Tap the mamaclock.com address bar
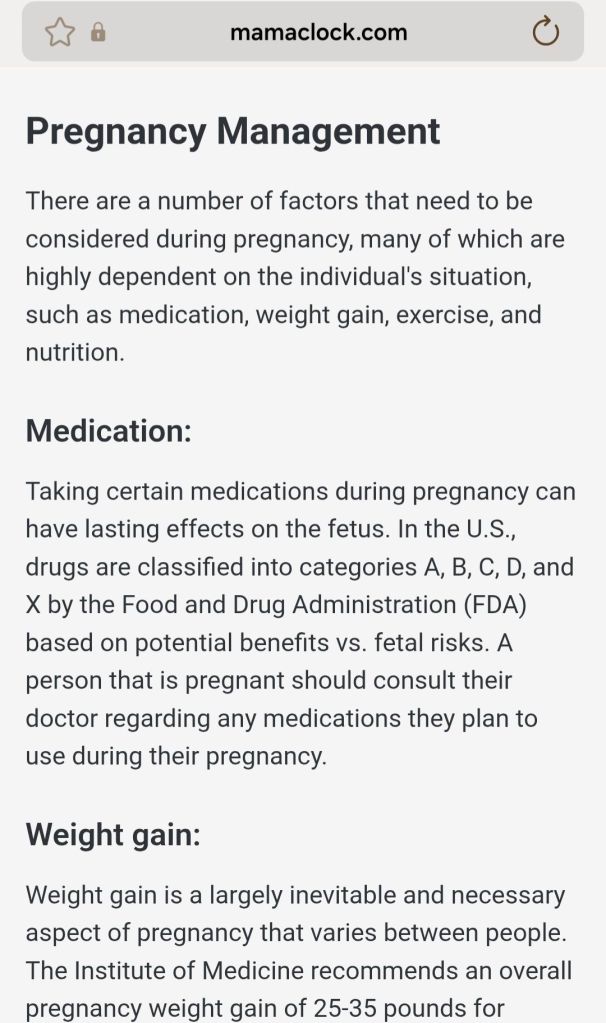Viewport: 606px width, 1023px height. 318,33
